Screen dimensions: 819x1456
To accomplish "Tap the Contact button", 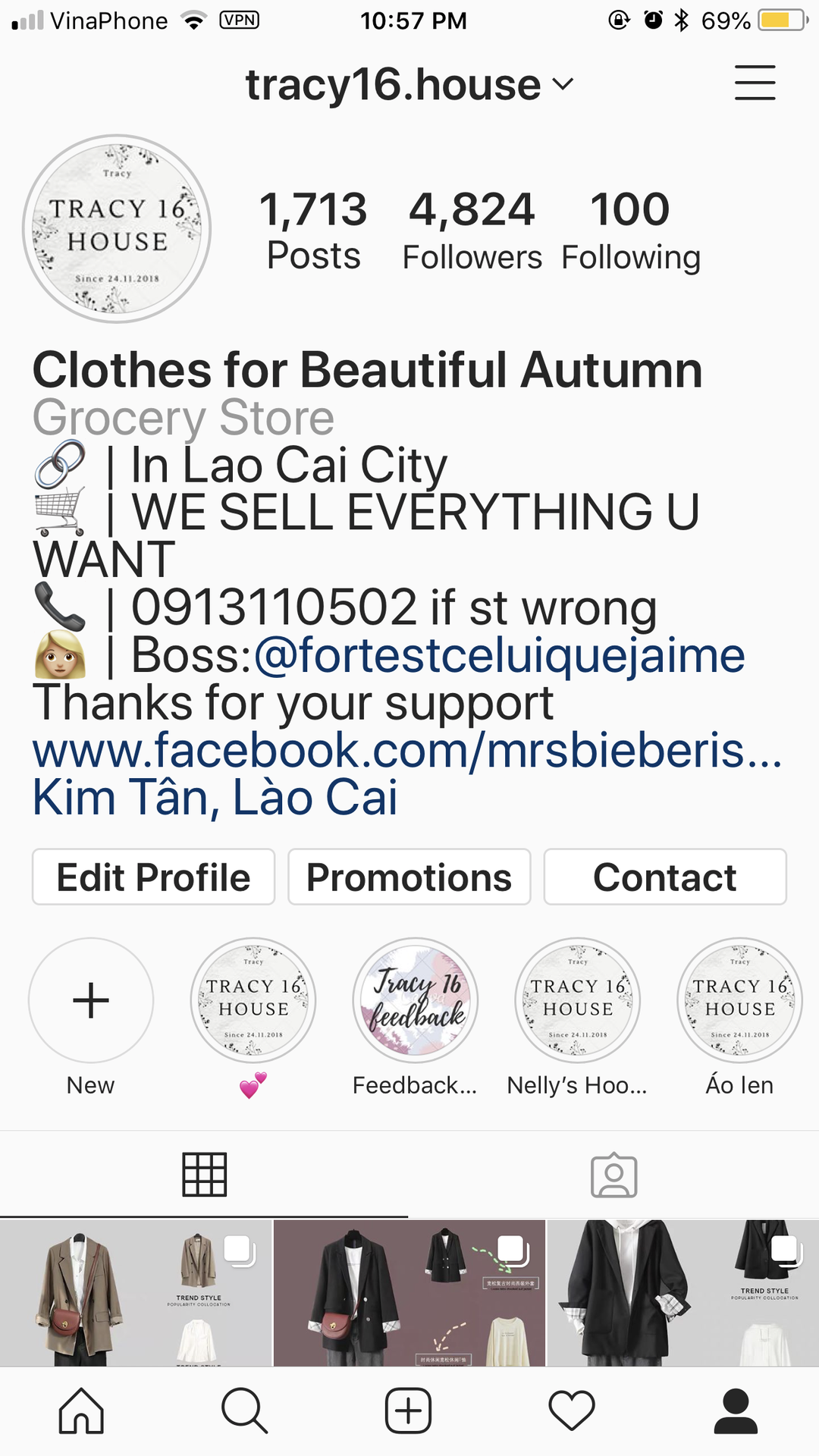I will (664, 877).
